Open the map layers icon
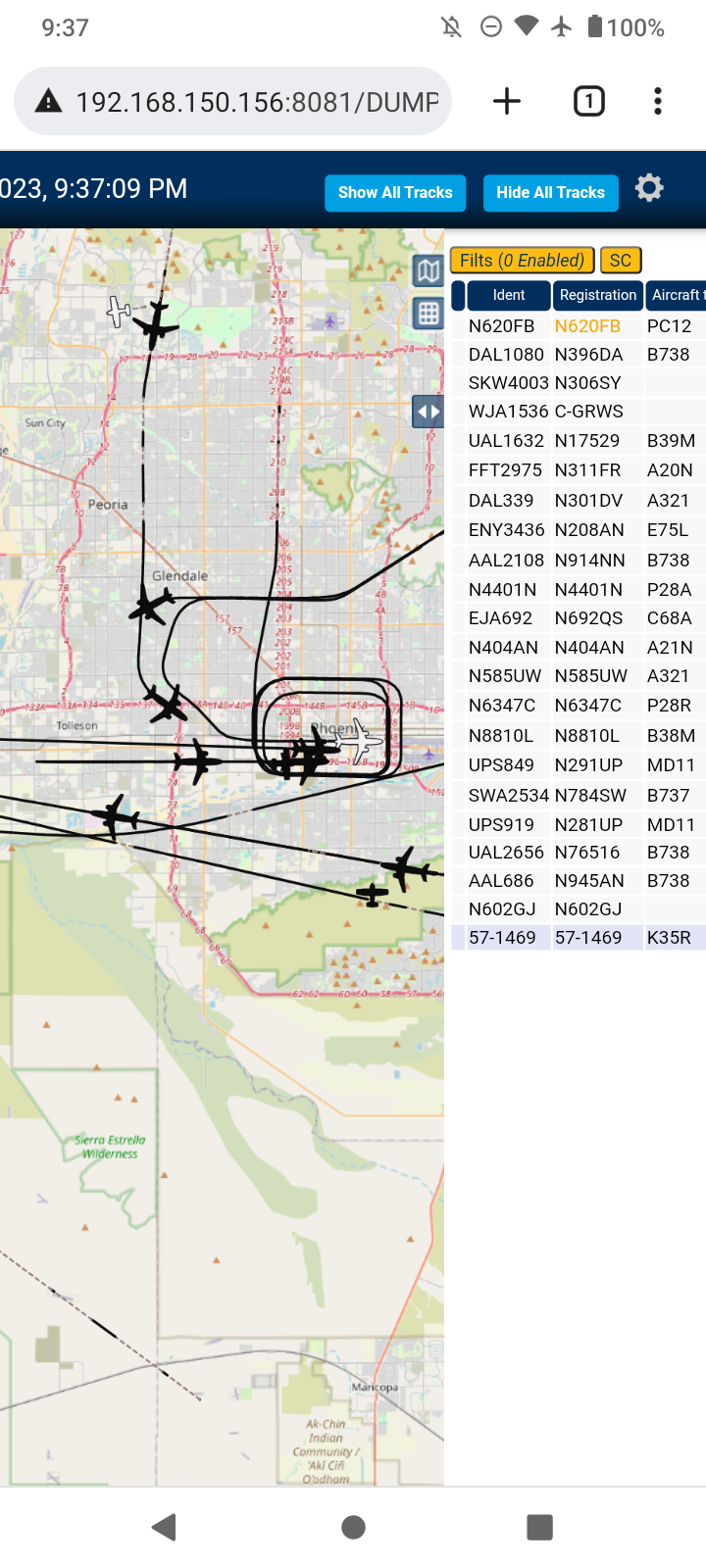 click(x=428, y=270)
